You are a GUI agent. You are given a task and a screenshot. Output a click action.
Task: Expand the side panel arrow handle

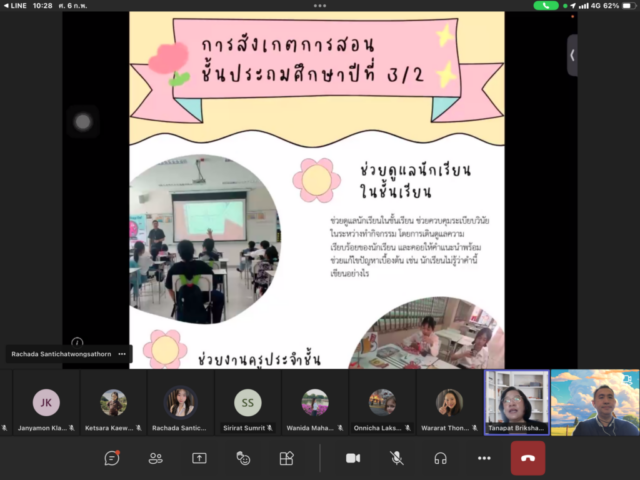[x=572, y=56]
